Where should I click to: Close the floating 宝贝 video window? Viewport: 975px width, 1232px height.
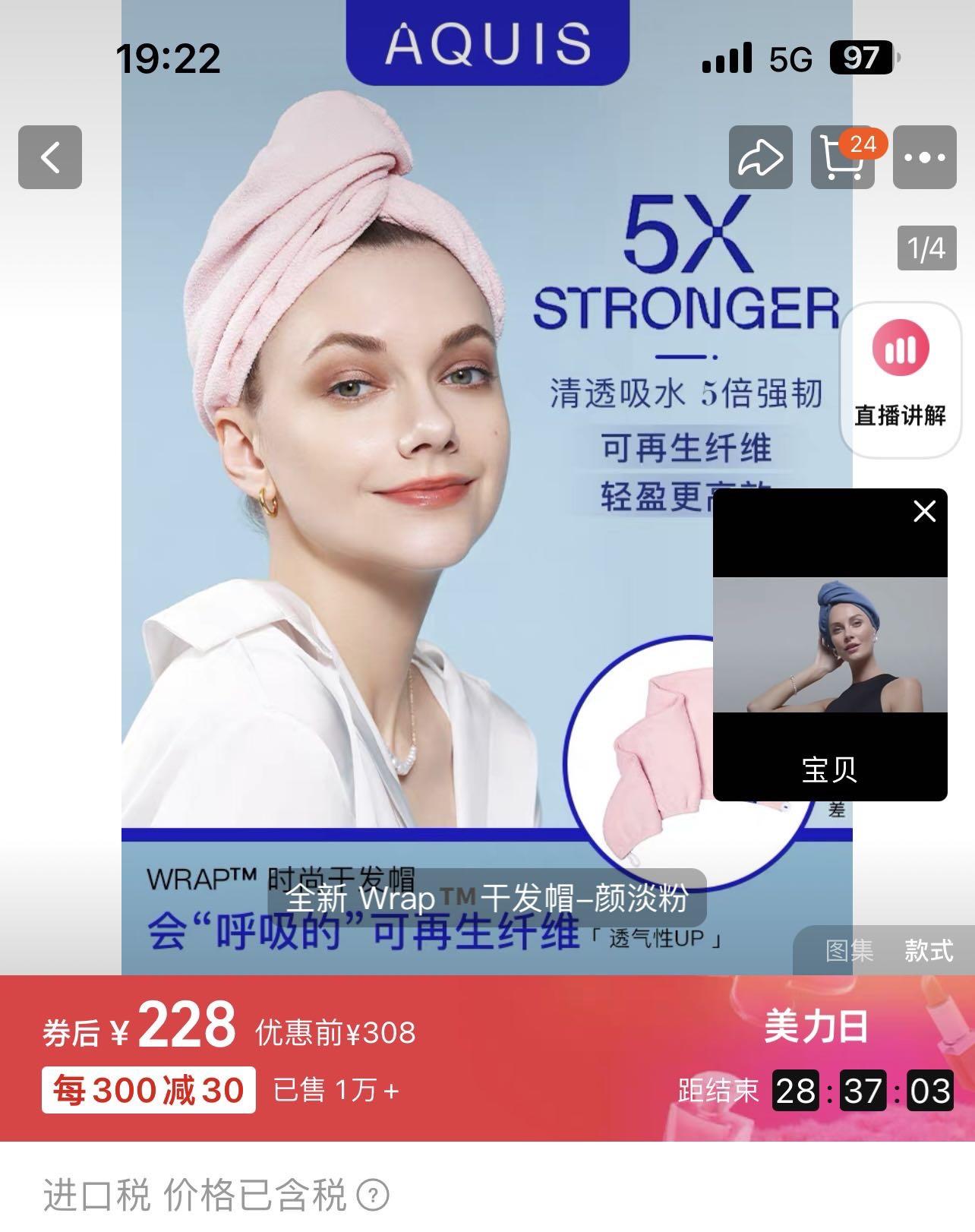point(924,511)
